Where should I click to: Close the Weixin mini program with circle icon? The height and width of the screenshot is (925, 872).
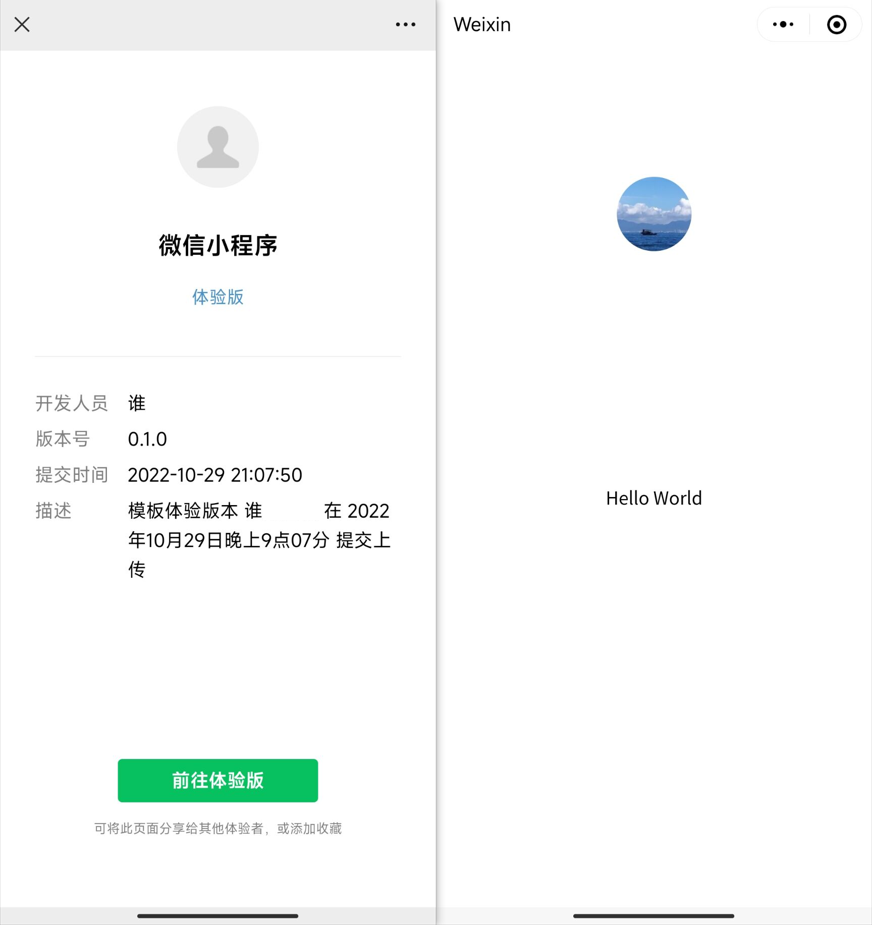(837, 25)
